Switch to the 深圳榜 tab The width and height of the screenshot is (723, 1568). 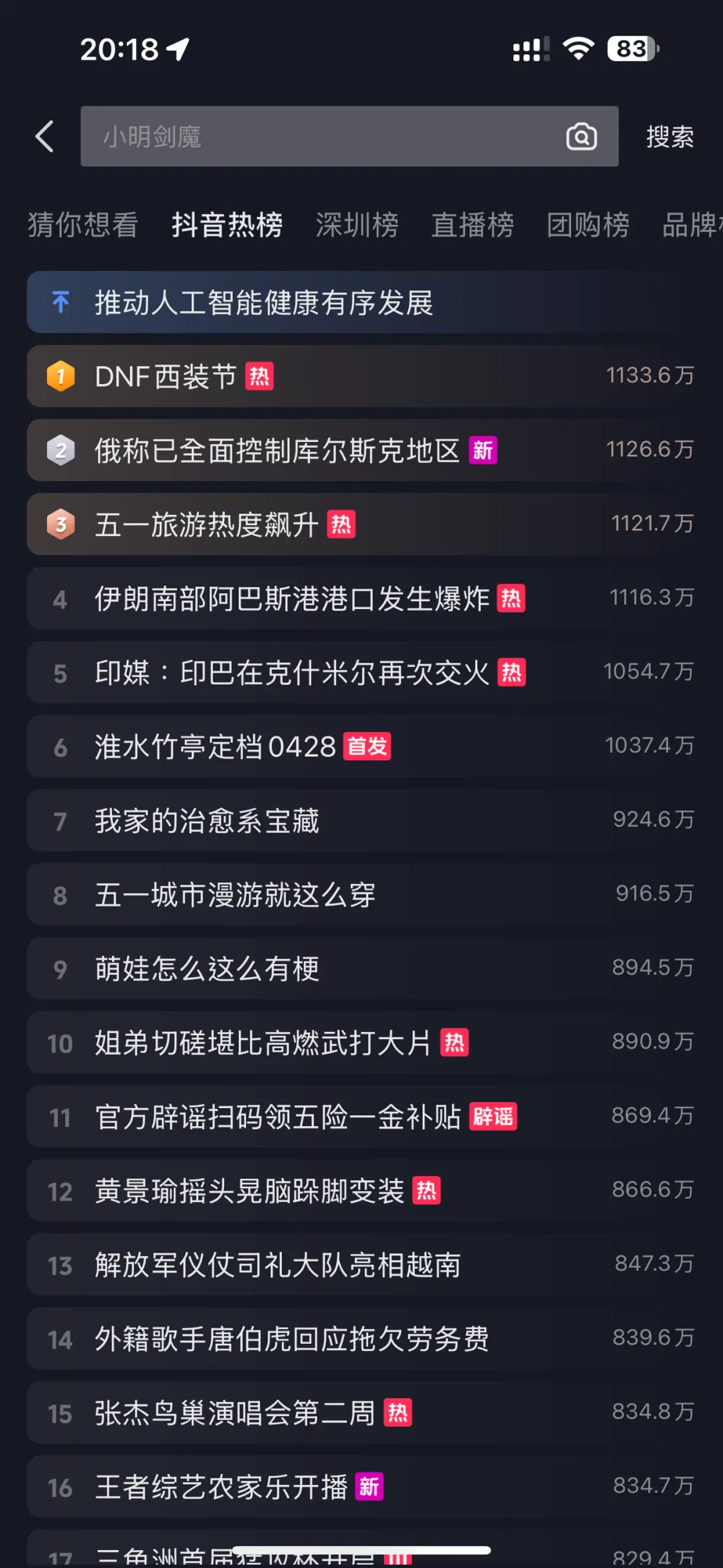point(357,225)
